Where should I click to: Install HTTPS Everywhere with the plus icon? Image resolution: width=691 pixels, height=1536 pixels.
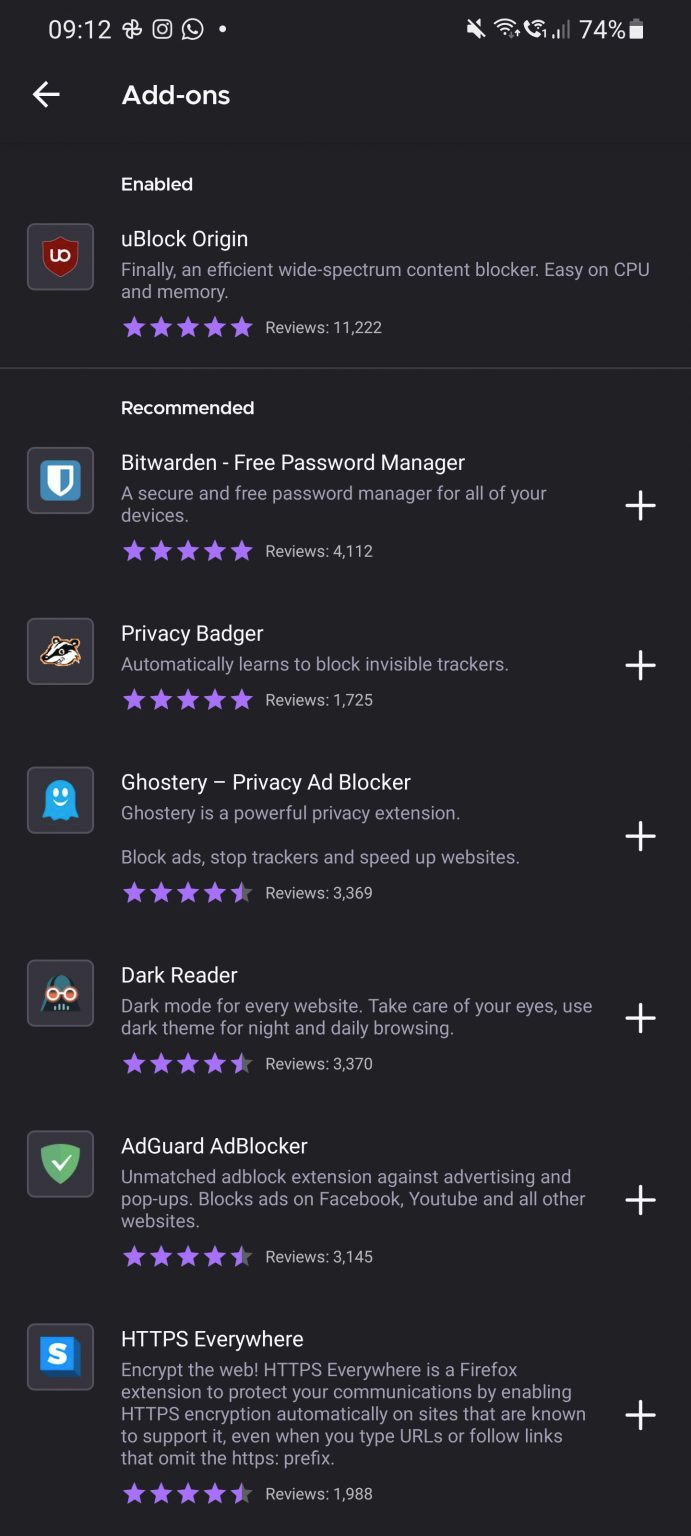(x=640, y=1415)
